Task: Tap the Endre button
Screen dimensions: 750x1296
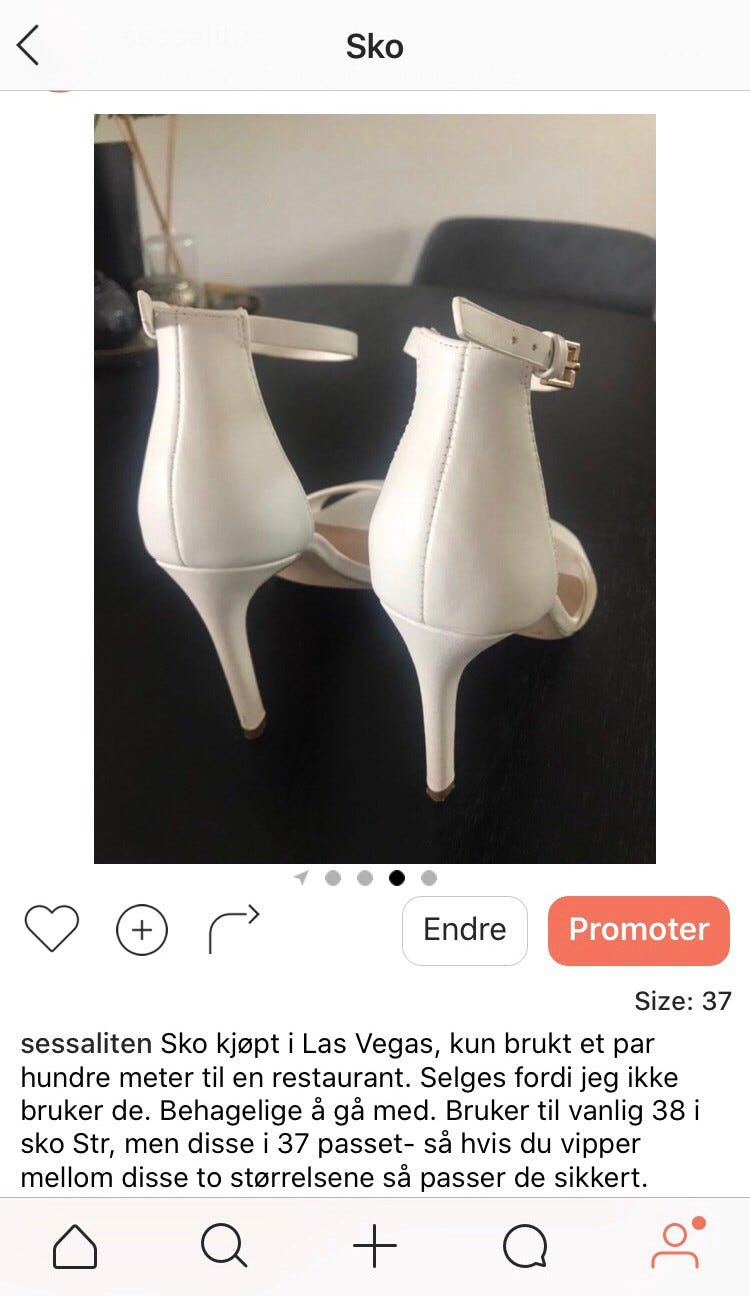Action: [465, 930]
